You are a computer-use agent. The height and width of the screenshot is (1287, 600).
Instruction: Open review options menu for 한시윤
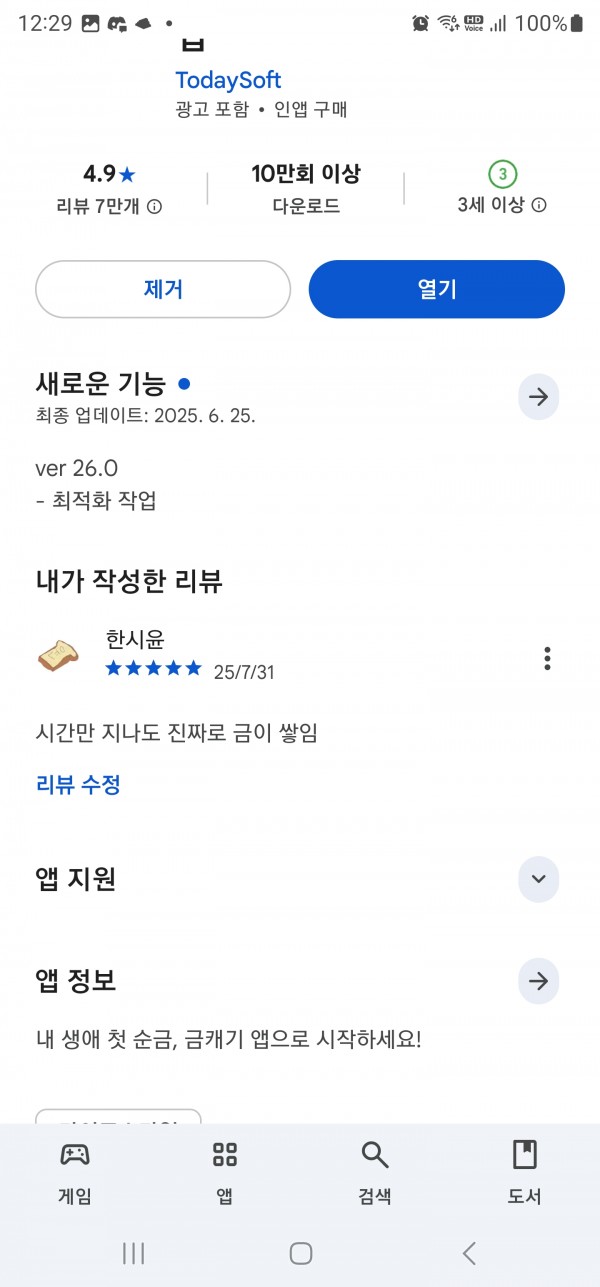(x=547, y=658)
